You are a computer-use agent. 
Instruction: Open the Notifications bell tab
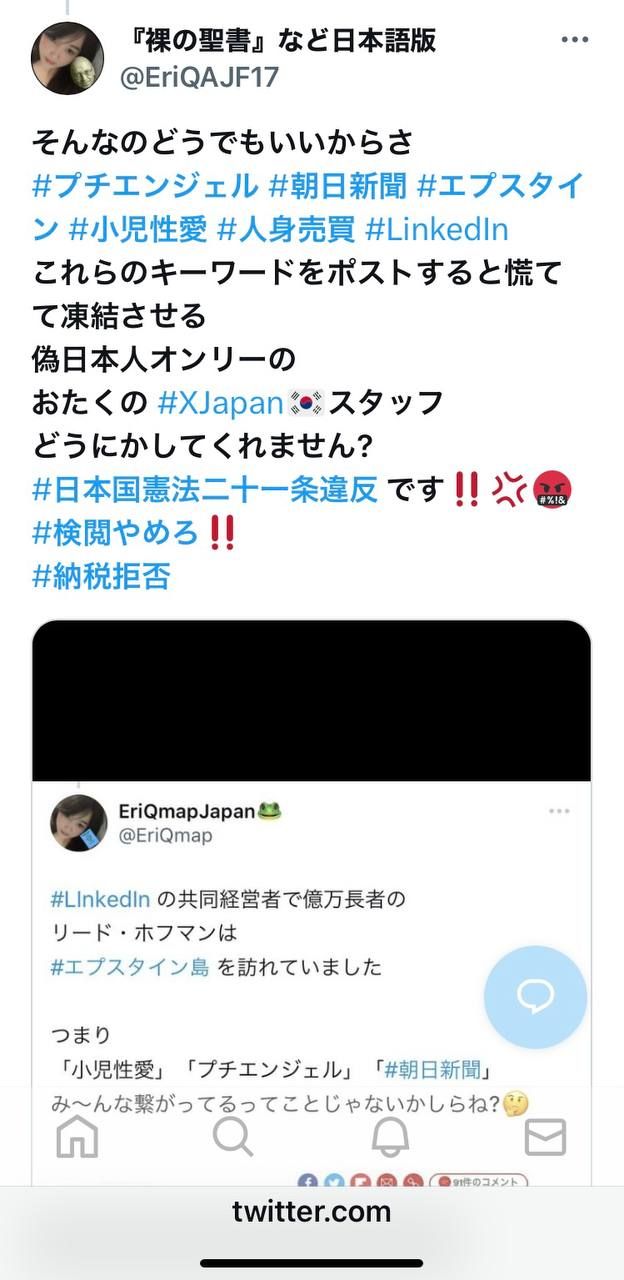[x=390, y=1137]
